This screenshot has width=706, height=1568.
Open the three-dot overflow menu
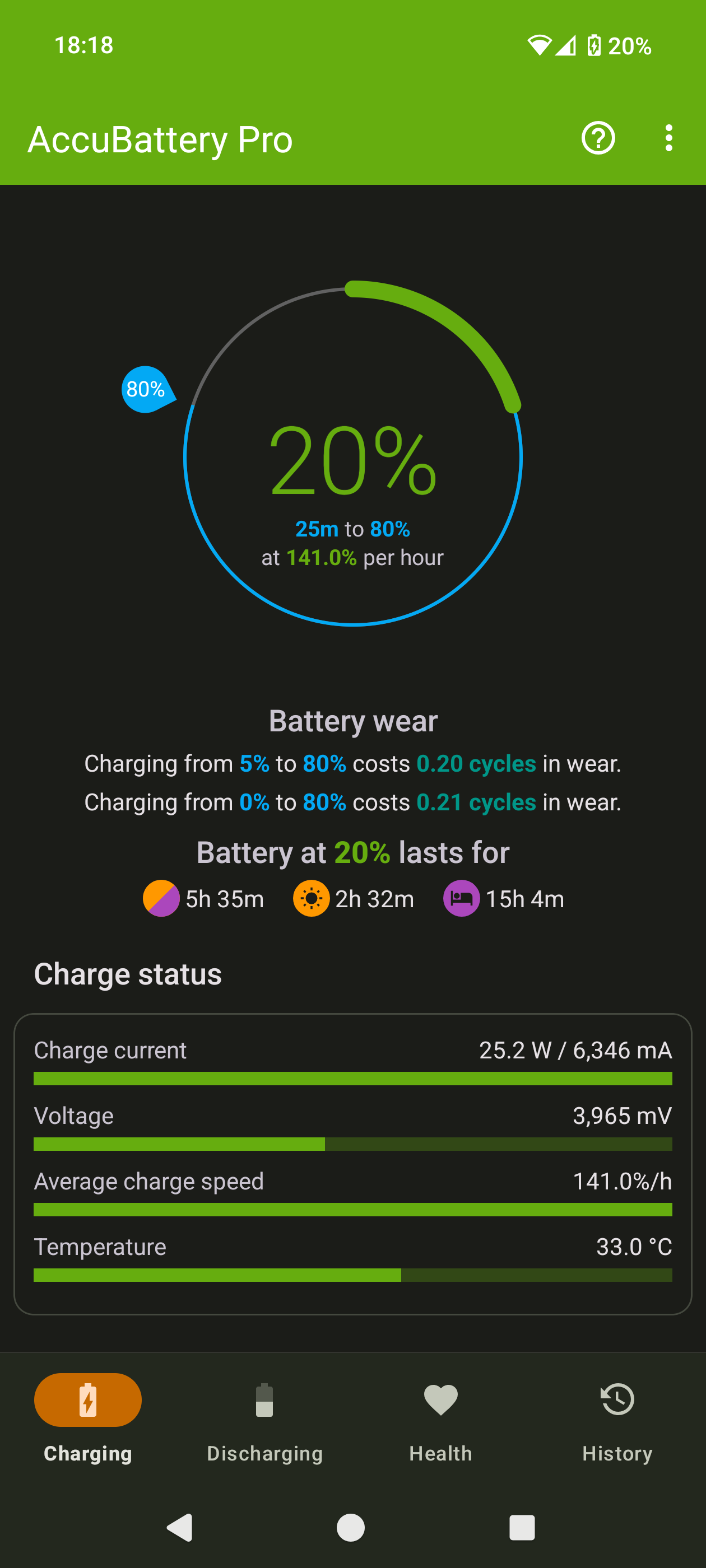668,138
